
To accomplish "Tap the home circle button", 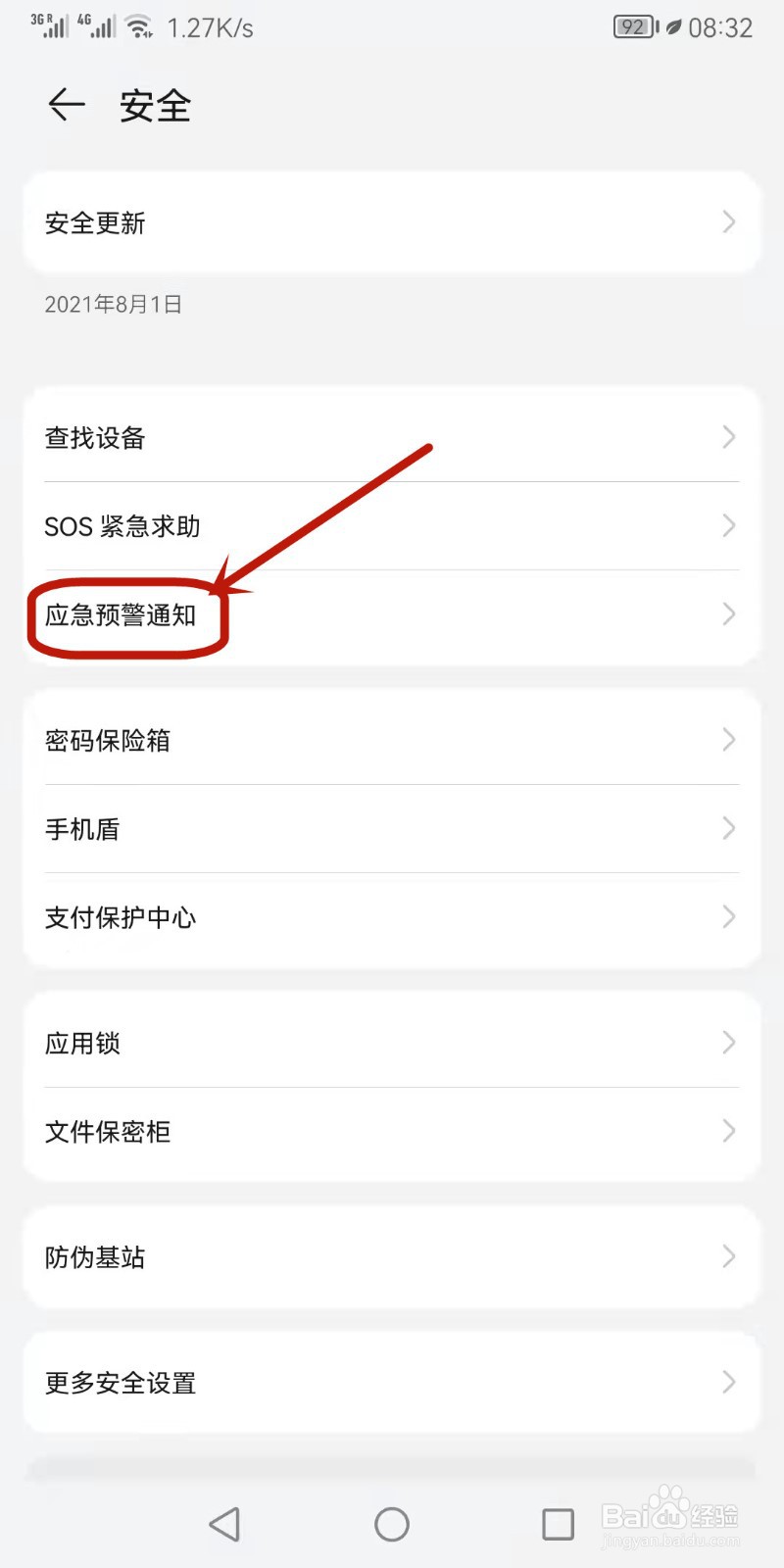I will 391,1524.
